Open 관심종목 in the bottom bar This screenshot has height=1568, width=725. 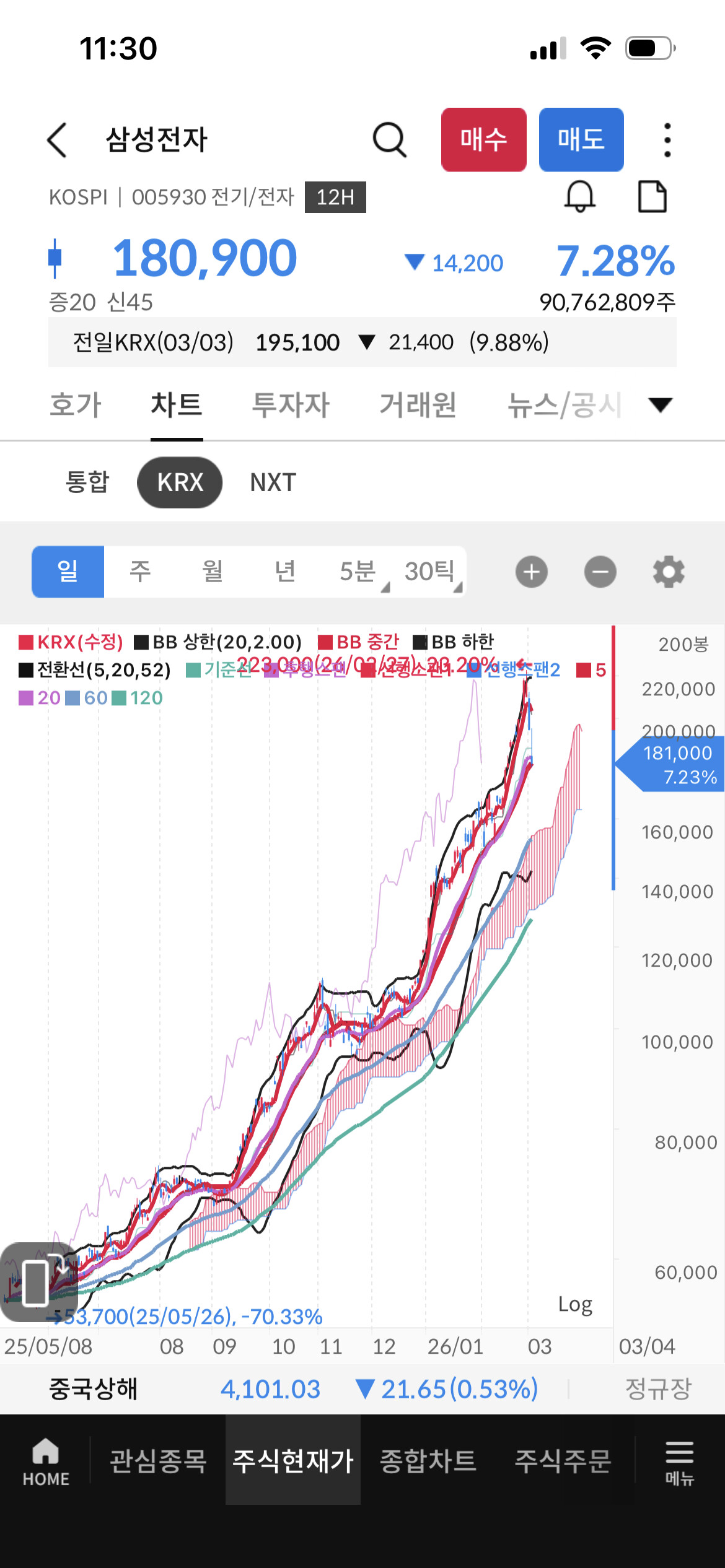pos(158,1460)
